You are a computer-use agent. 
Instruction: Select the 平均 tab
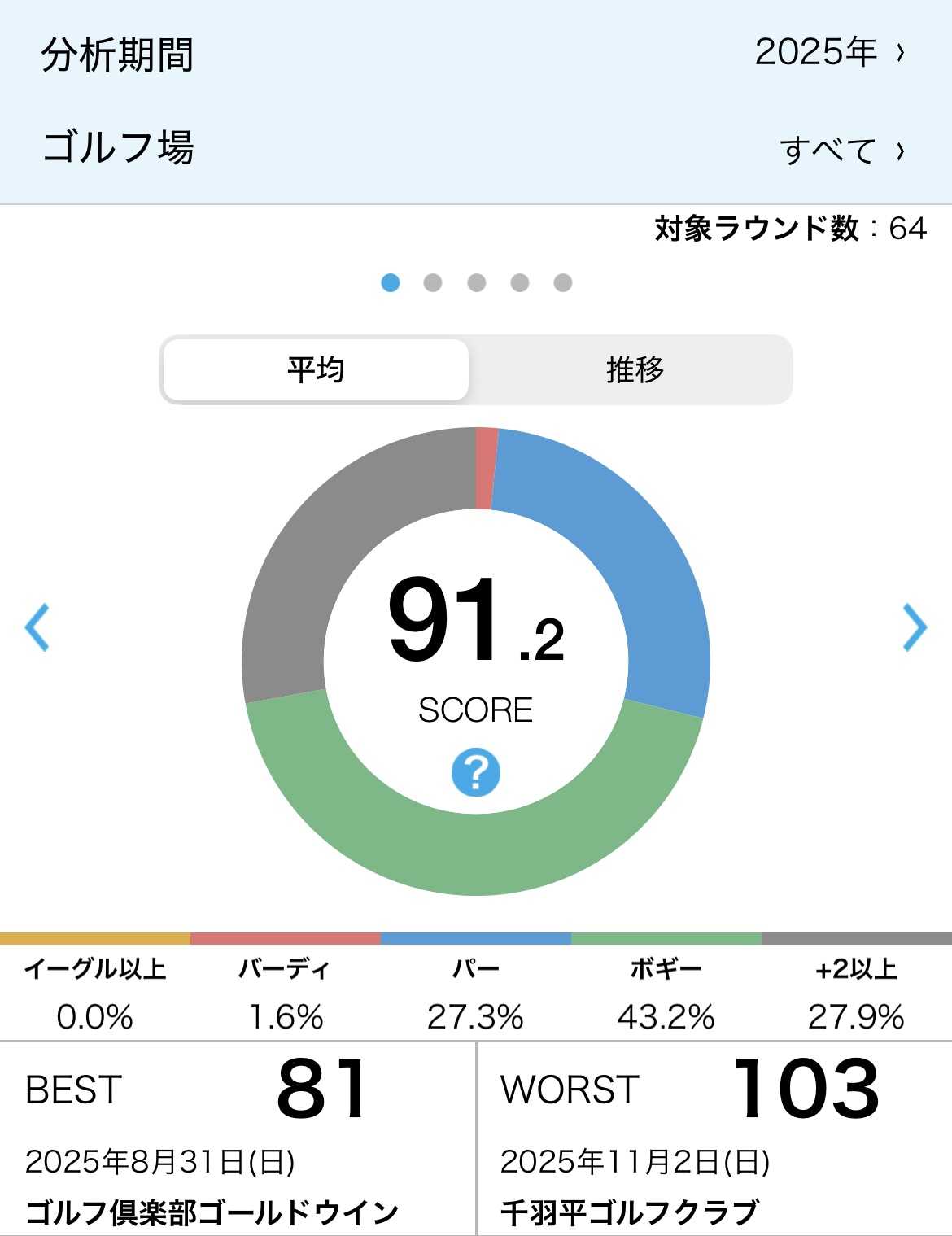316,370
